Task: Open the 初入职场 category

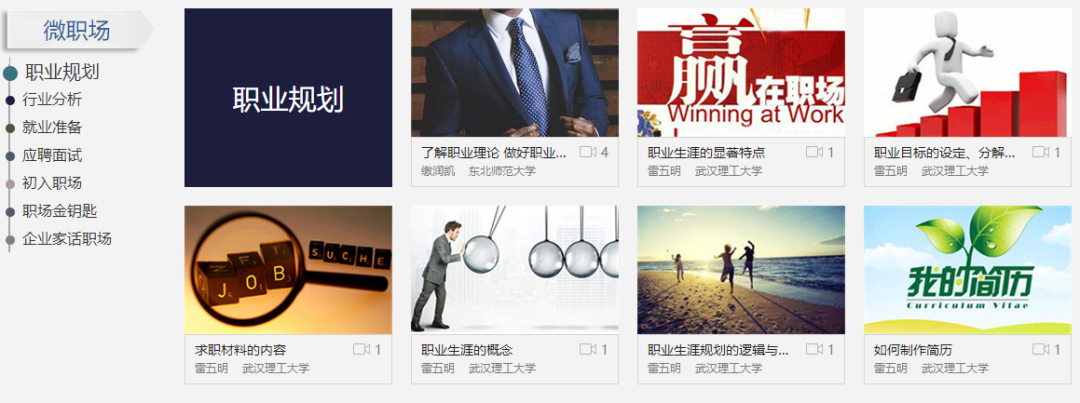Action: [52, 183]
